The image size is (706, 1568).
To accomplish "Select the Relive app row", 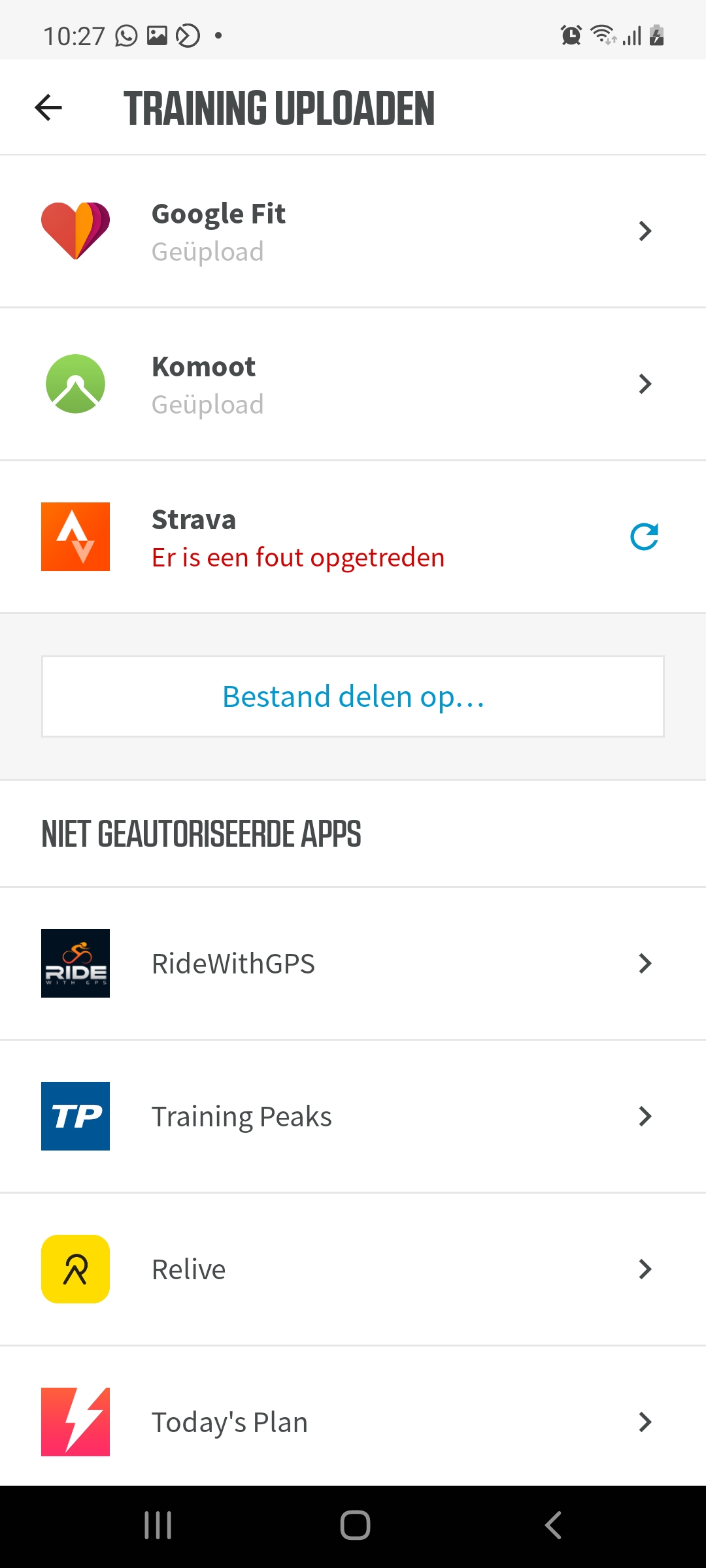I will (x=353, y=1269).
